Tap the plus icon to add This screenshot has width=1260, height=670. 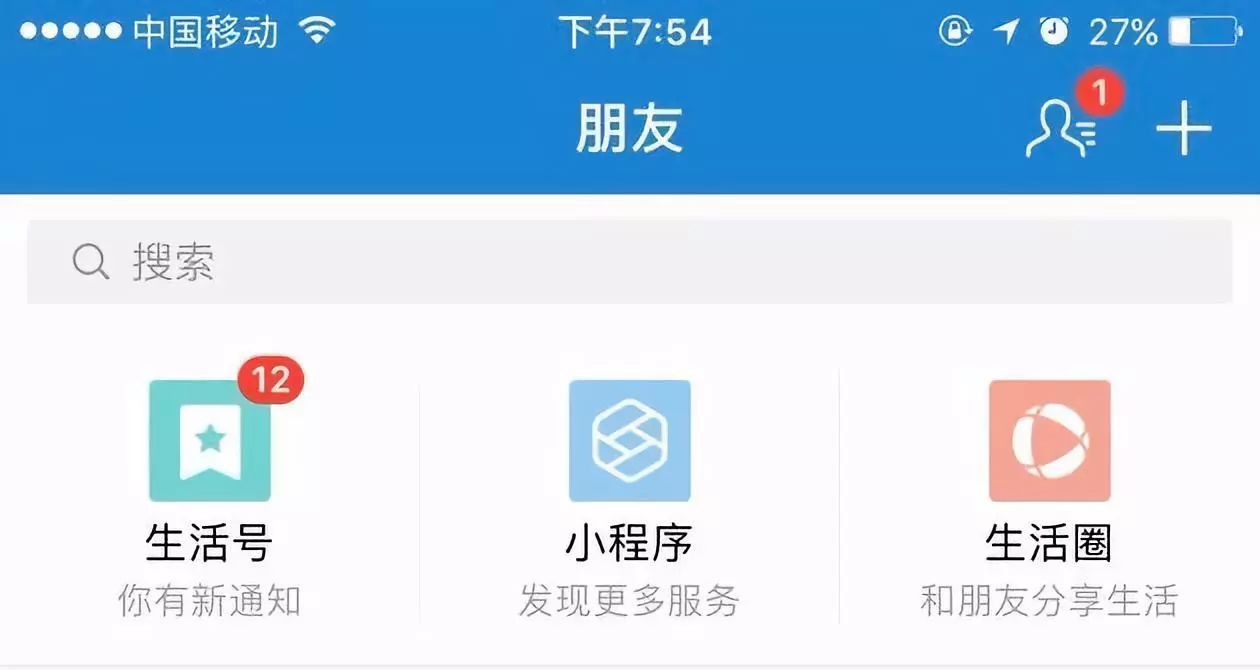(1184, 130)
